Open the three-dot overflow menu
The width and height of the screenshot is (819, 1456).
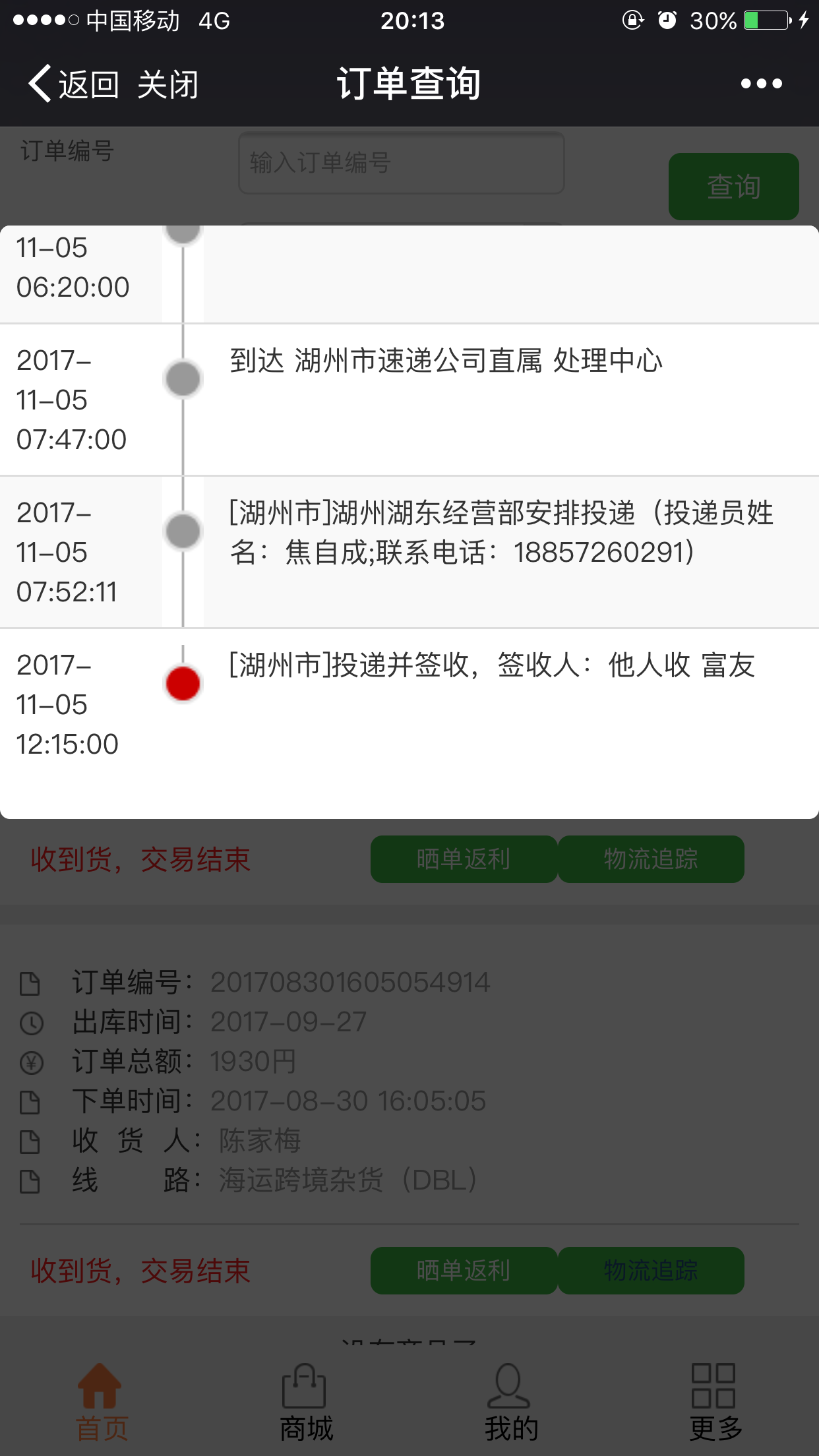(x=761, y=84)
